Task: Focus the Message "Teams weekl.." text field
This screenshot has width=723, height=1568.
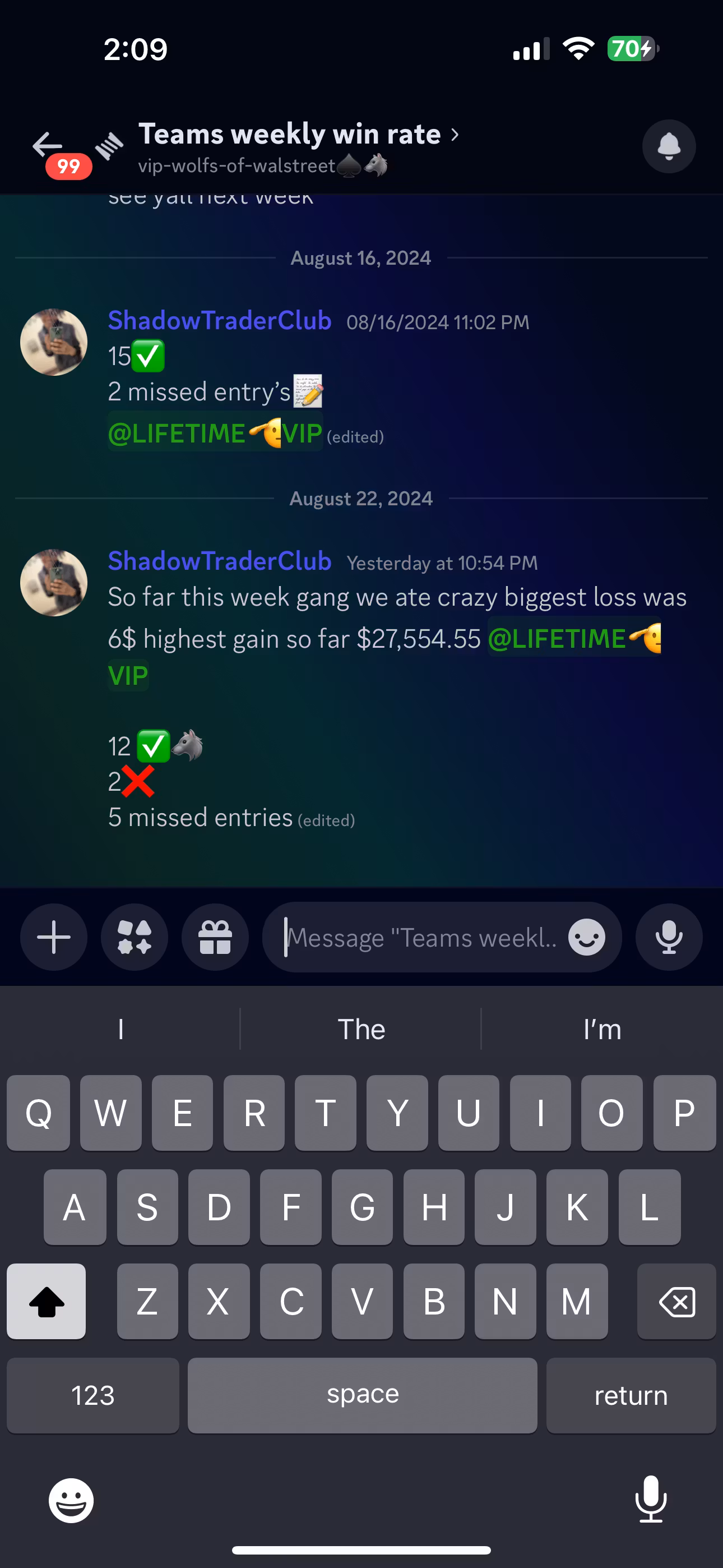Action: click(x=420, y=938)
